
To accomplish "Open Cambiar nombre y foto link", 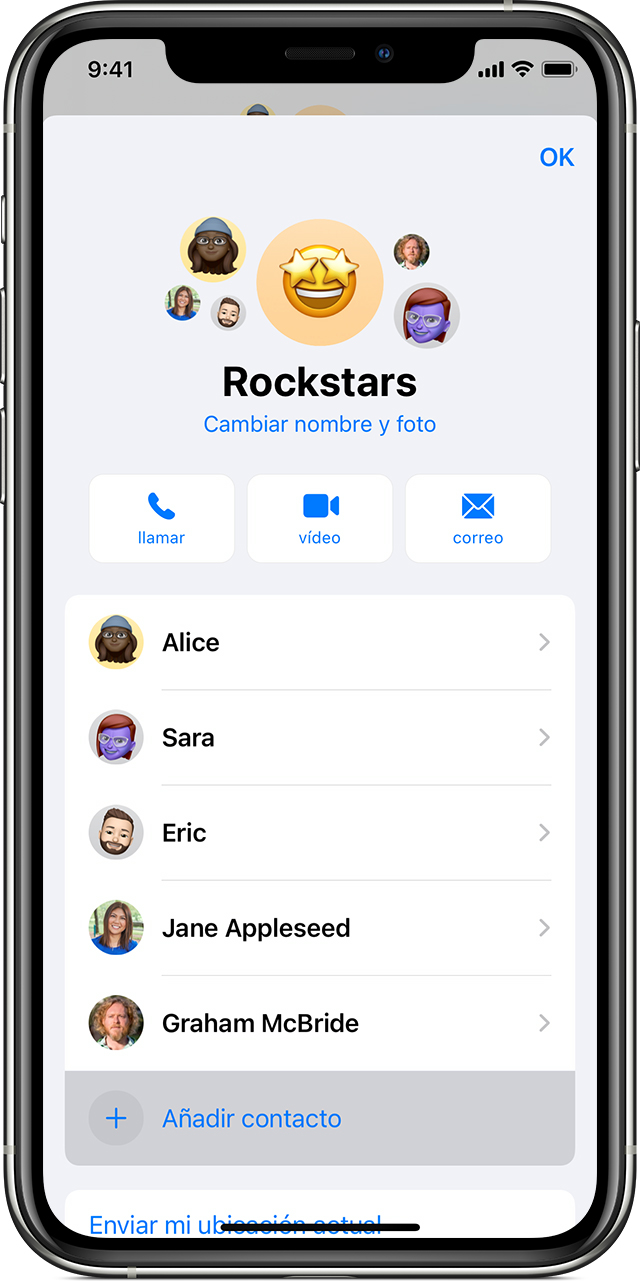I will coord(320,424).
